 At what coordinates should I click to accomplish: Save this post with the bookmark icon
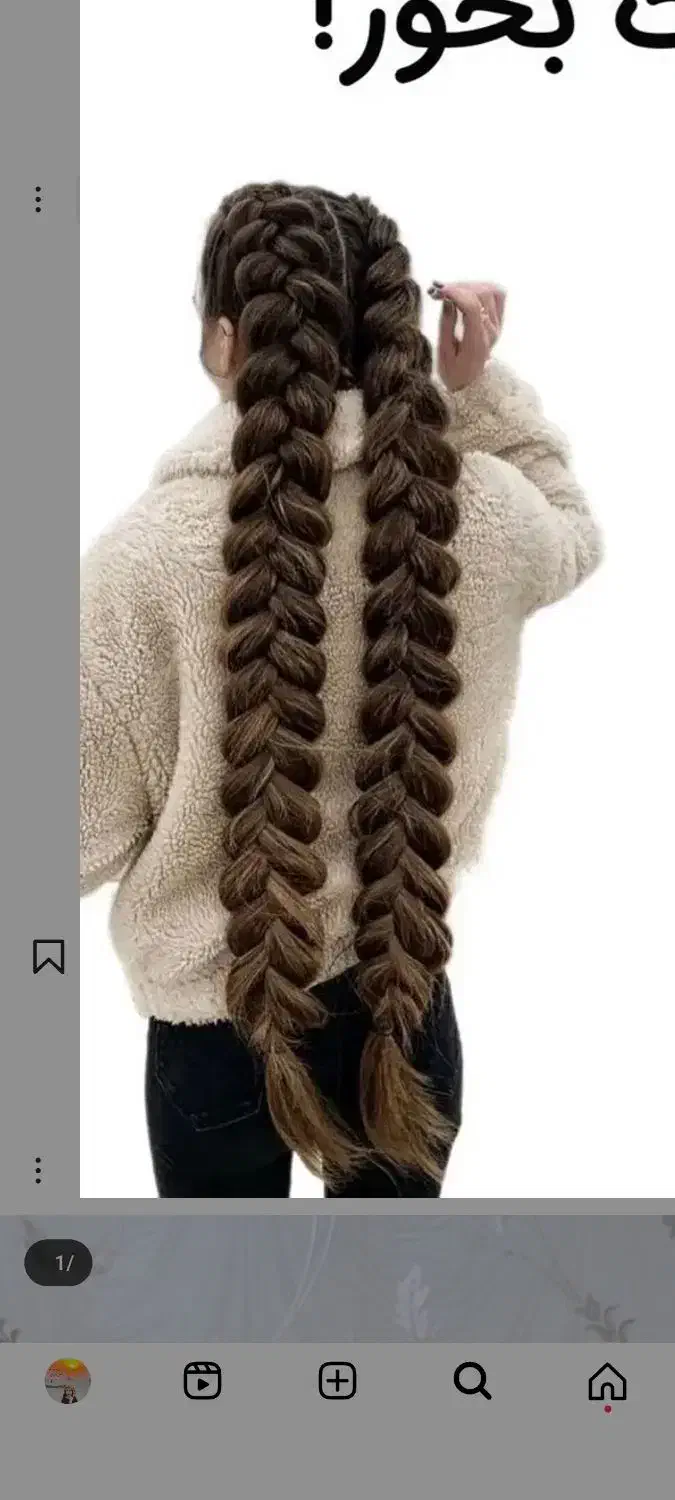(x=48, y=957)
